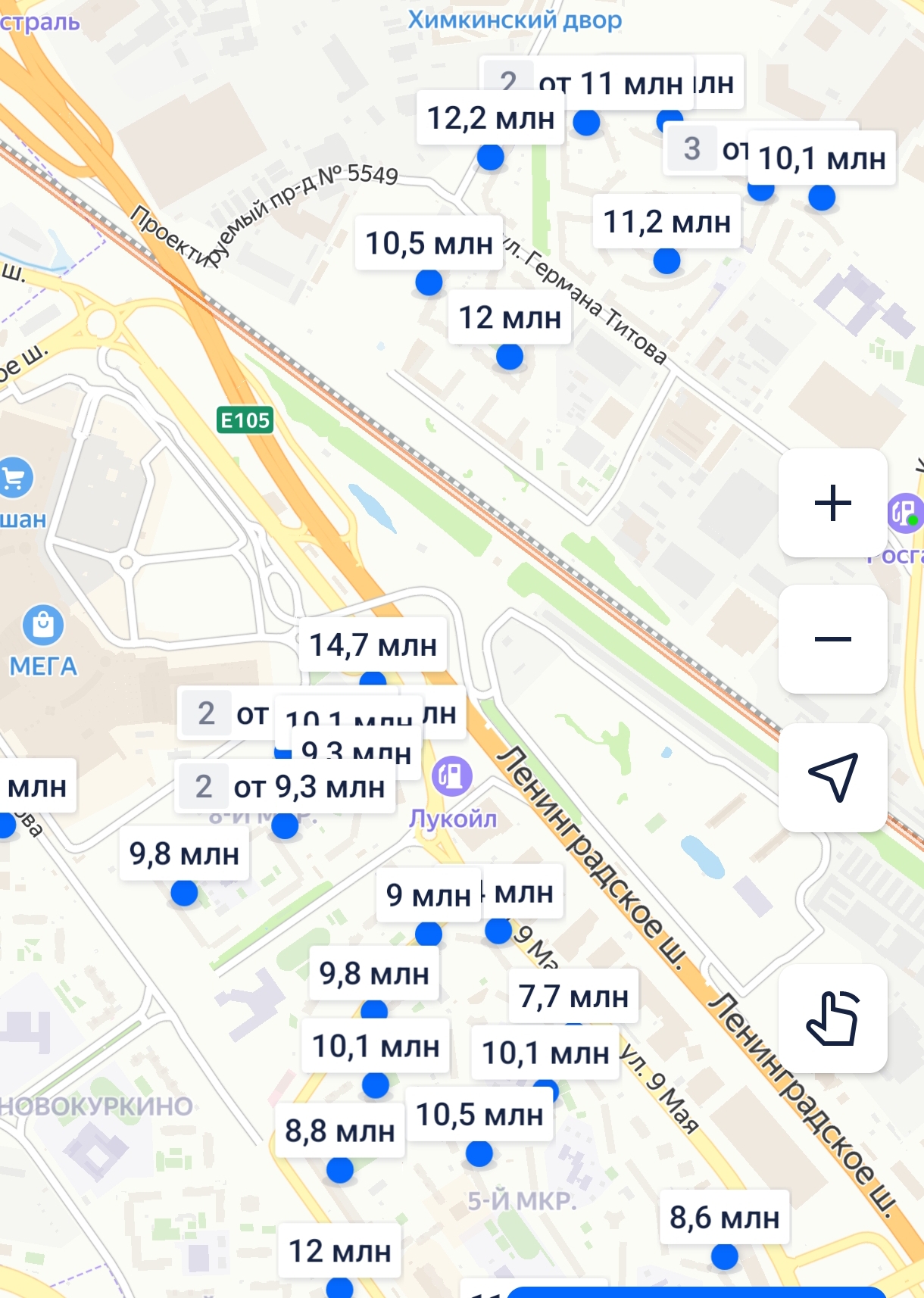Open the cluster of 2 от 9,3 млн
This screenshot has height=1298, width=924.
[x=285, y=788]
